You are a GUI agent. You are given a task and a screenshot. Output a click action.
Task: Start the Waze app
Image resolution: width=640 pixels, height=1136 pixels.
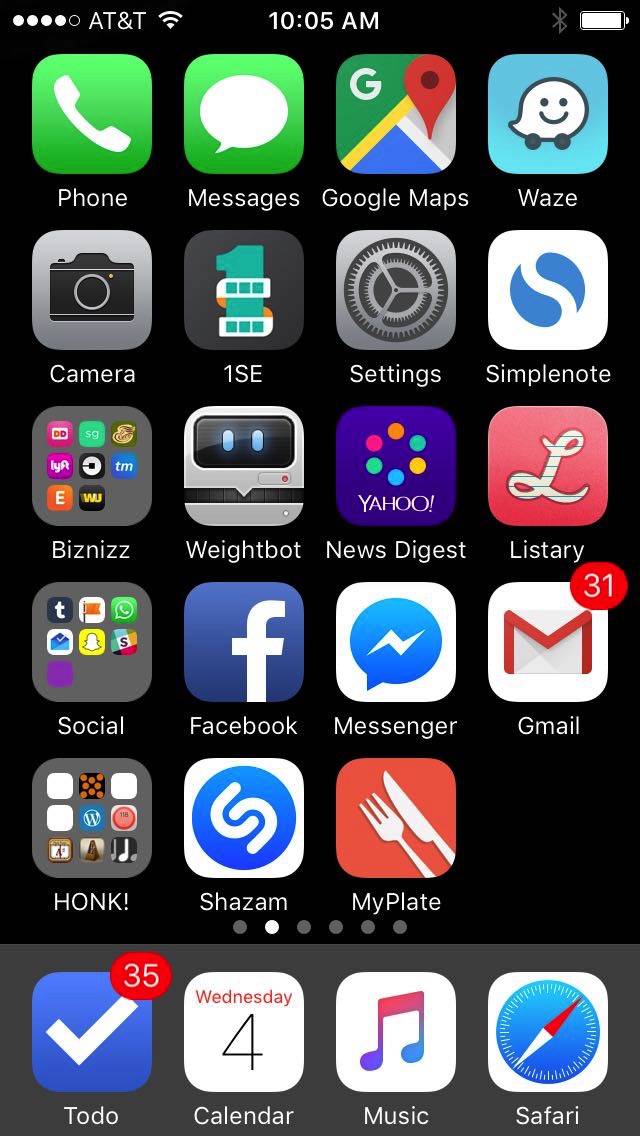(x=548, y=114)
